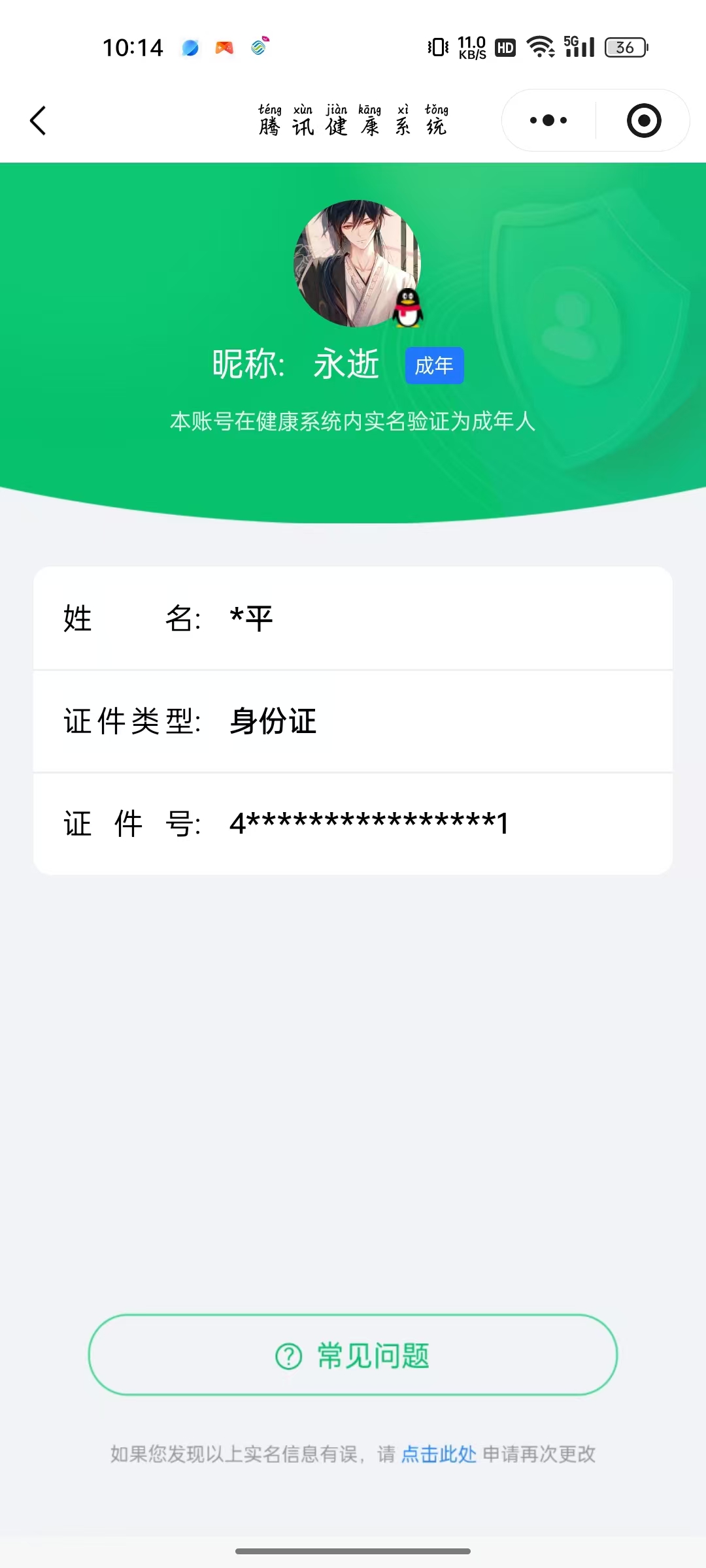This screenshot has height=1568, width=706.
Task: Tap the 成年 adult status badge
Action: [x=434, y=366]
